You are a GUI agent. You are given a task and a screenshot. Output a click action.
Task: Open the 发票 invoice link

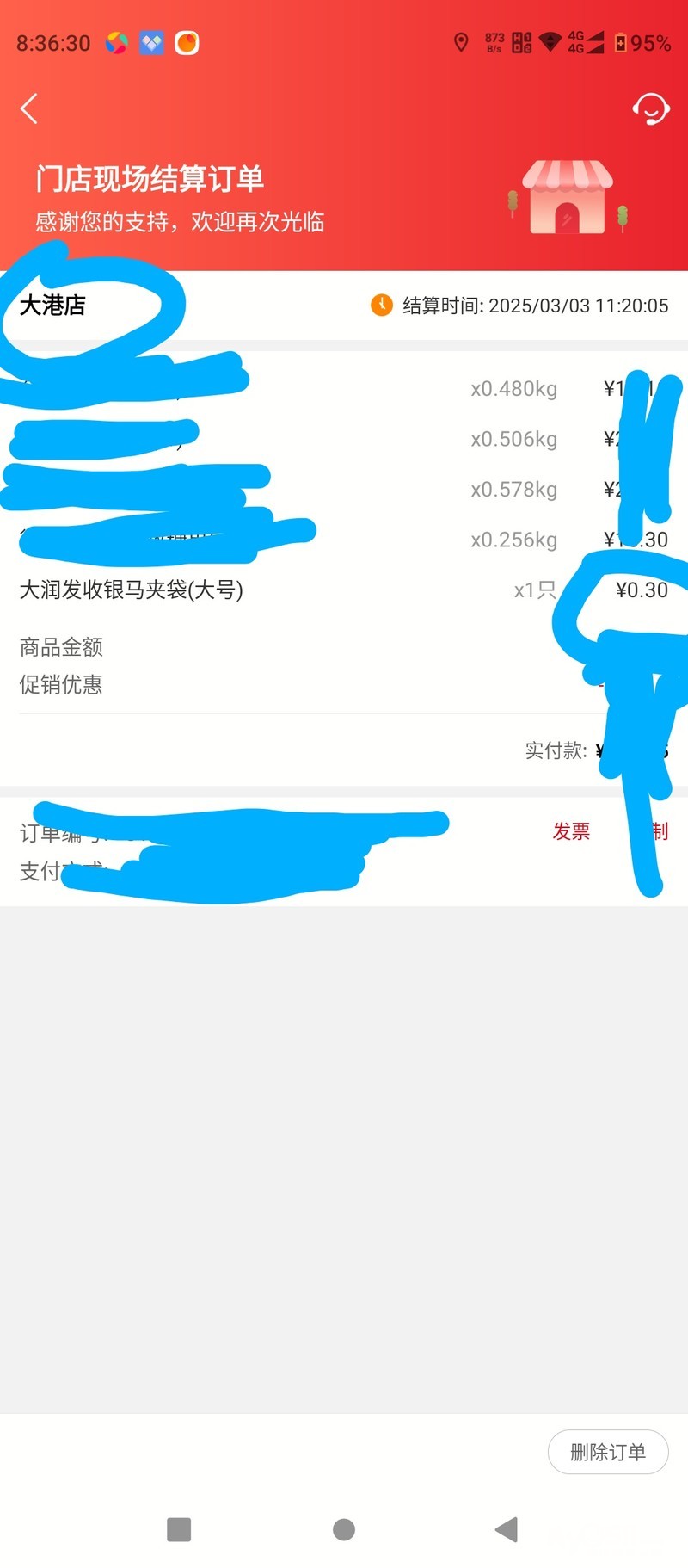(571, 831)
